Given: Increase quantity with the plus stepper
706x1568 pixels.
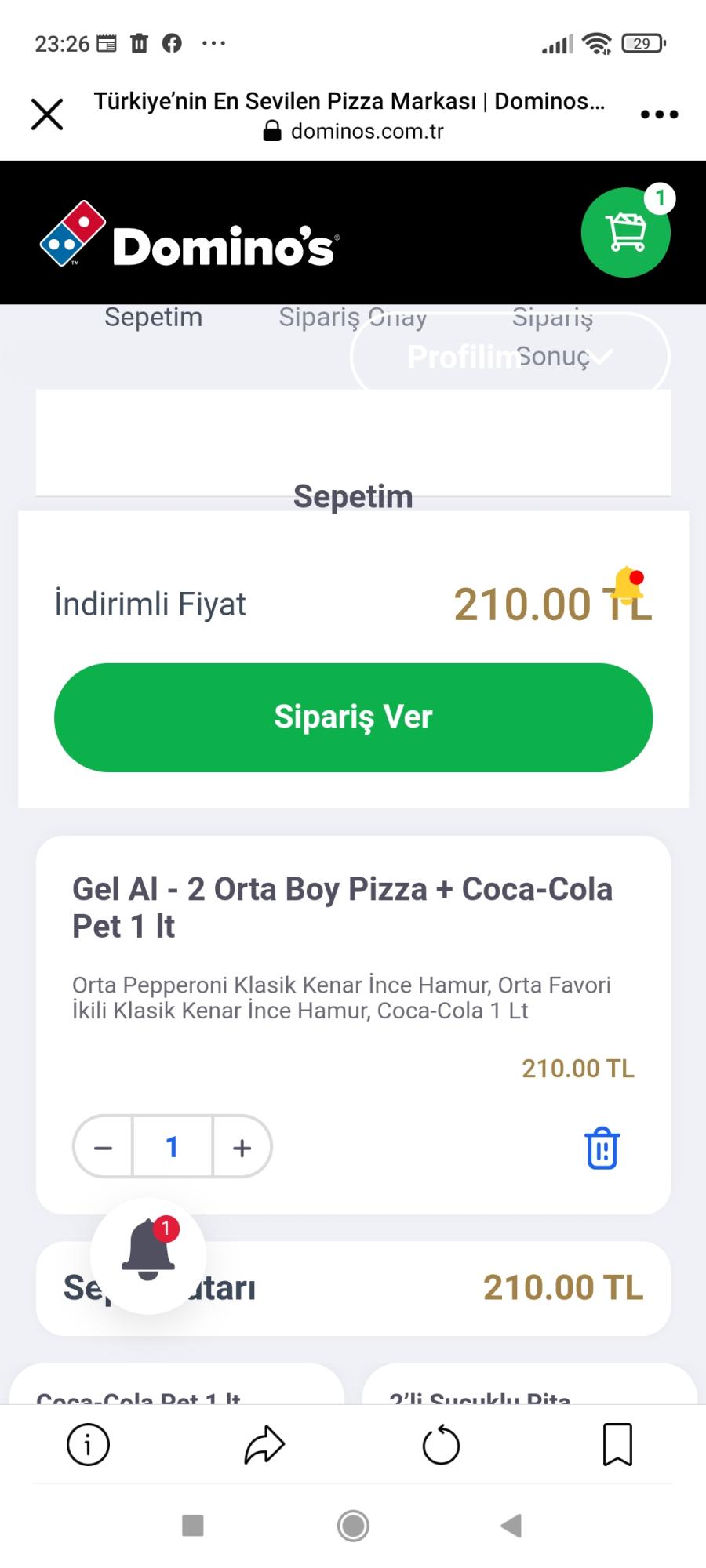Looking at the screenshot, I should pos(241,1147).
